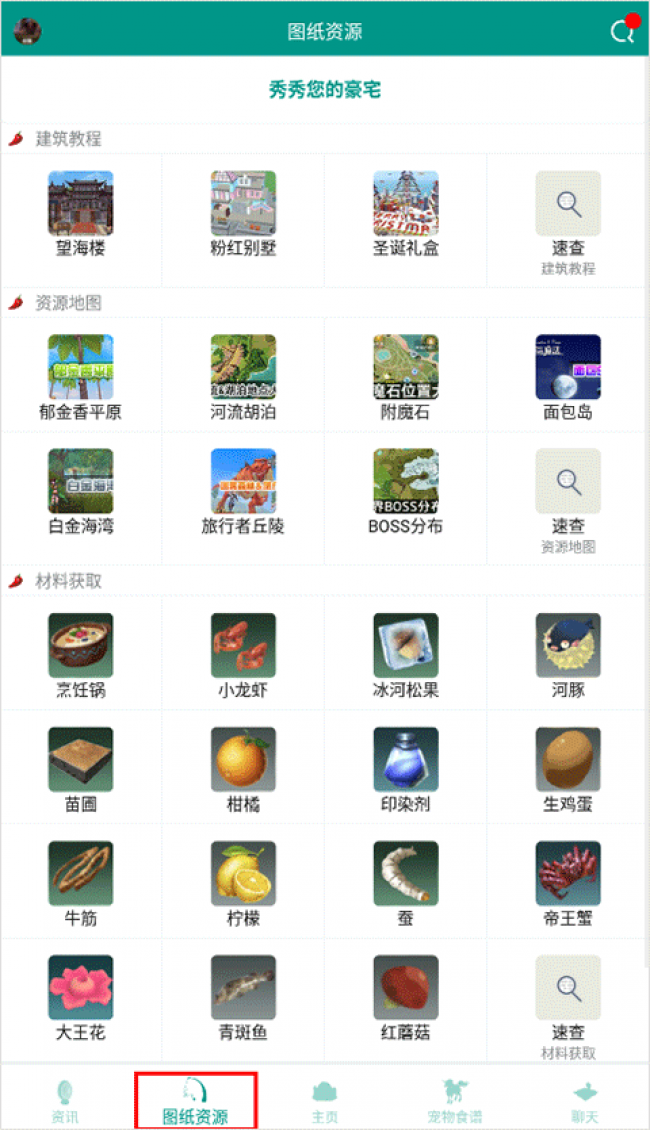Switch to the 宠物食谱 tab
The image size is (650, 1130).
[455, 1101]
